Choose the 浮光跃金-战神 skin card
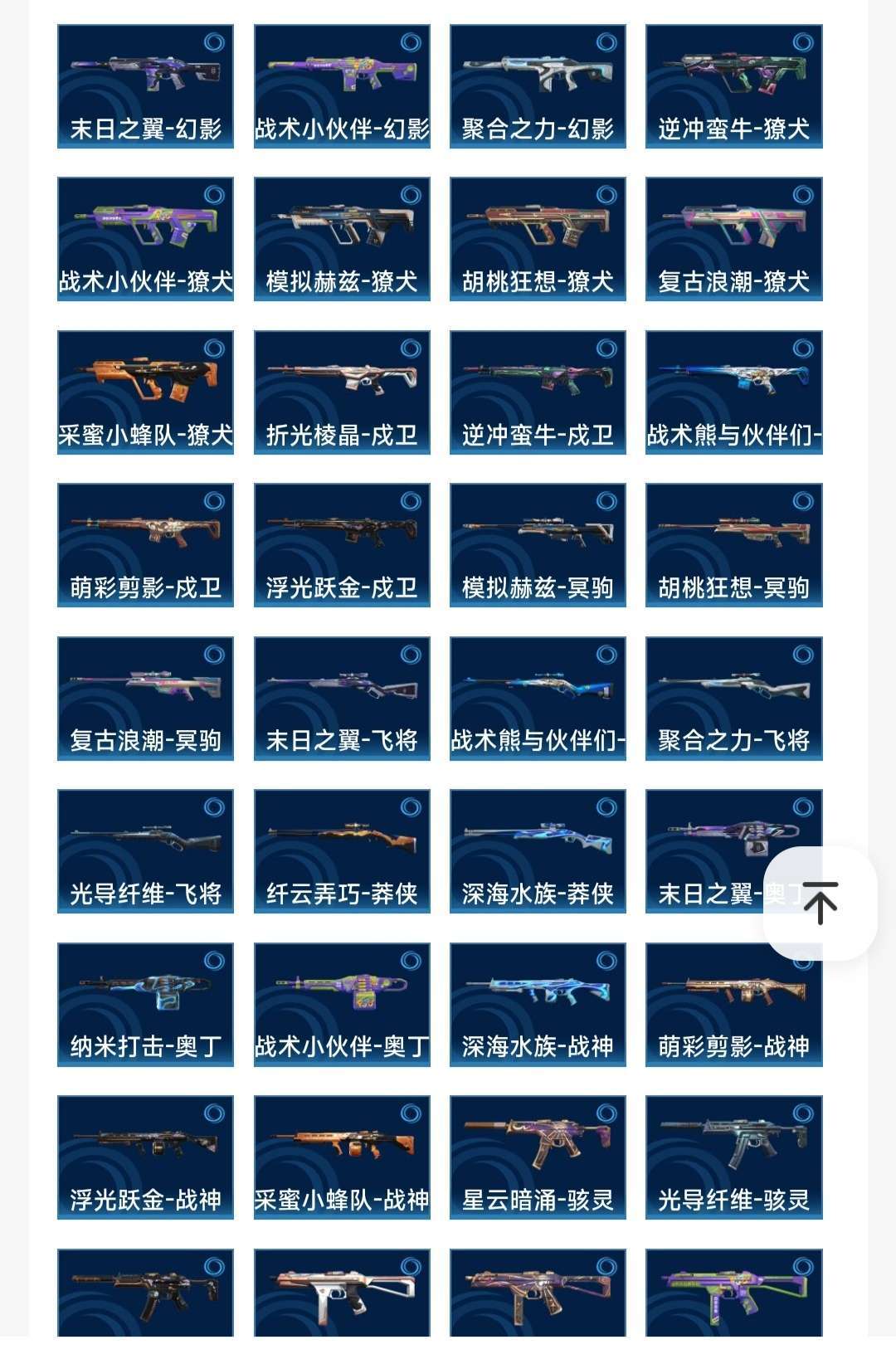The height and width of the screenshot is (1354, 896). pos(145,1157)
